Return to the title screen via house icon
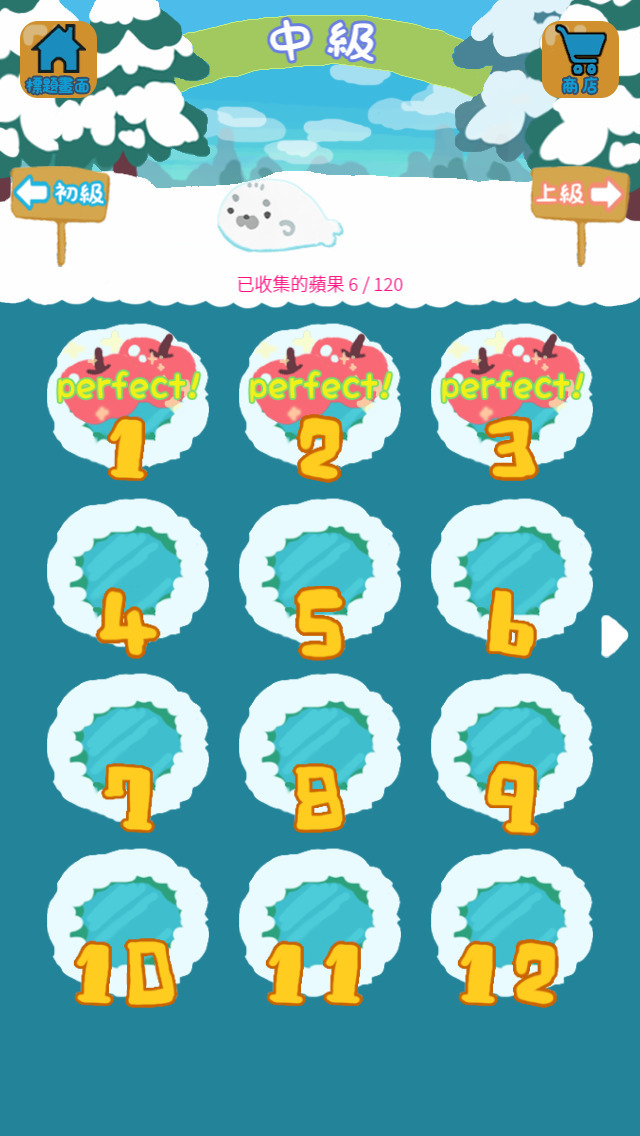 pyautogui.click(x=58, y=59)
